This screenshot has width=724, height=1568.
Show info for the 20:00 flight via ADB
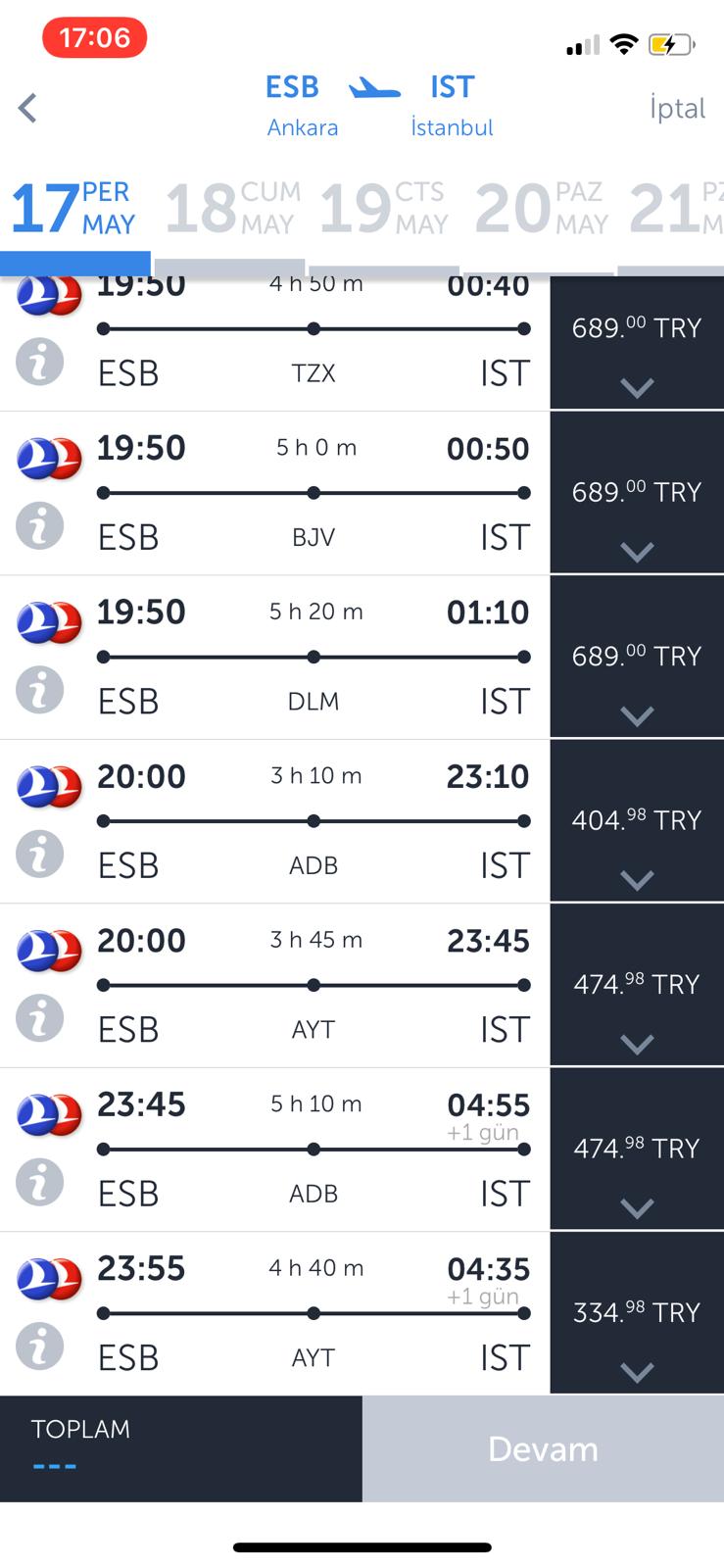pyautogui.click(x=40, y=854)
